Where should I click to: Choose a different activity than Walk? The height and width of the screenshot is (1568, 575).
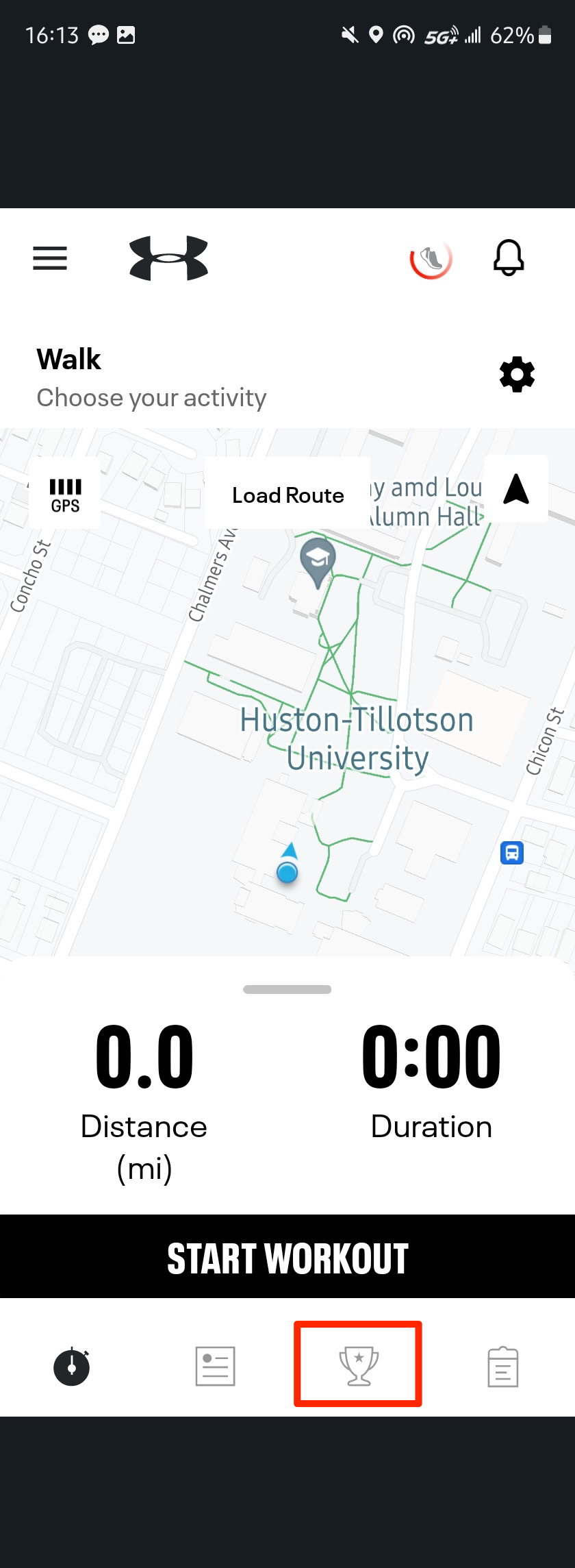[x=151, y=377]
